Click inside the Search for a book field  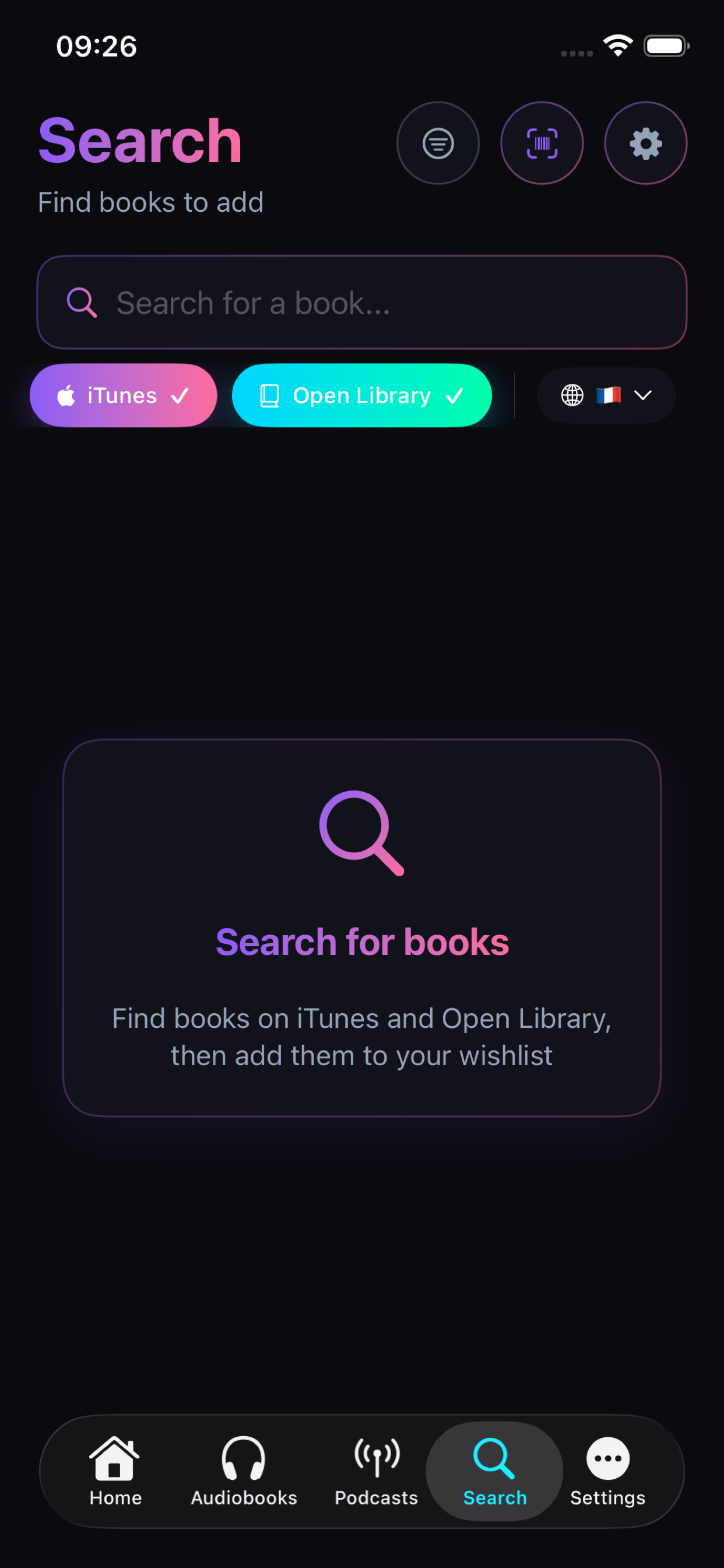coord(362,303)
